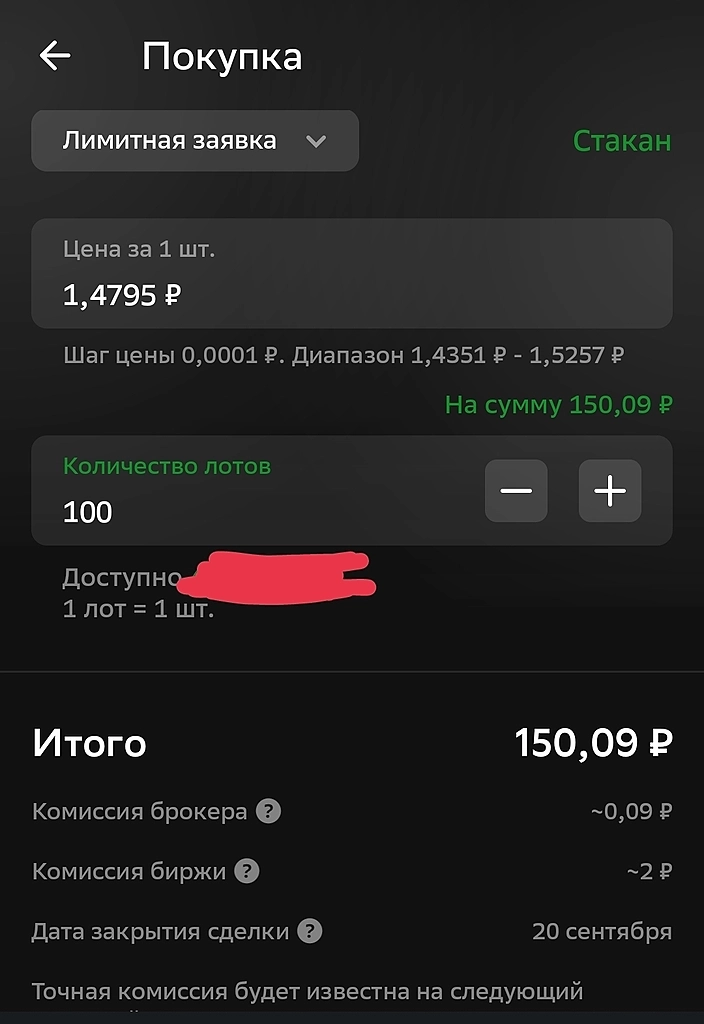
Task: Go back from the Покупка screen
Action: point(55,56)
